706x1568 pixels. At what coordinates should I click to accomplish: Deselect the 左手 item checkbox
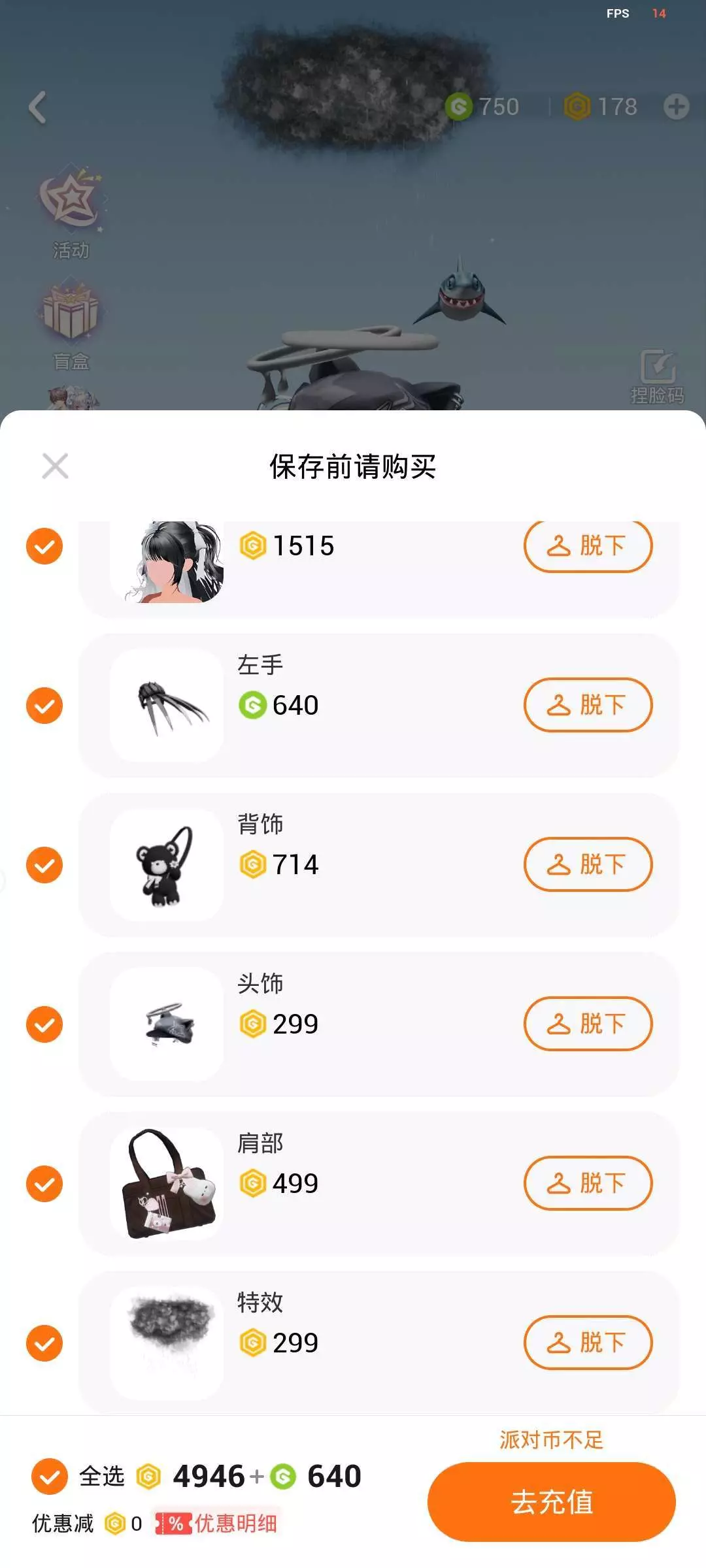click(44, 706)
